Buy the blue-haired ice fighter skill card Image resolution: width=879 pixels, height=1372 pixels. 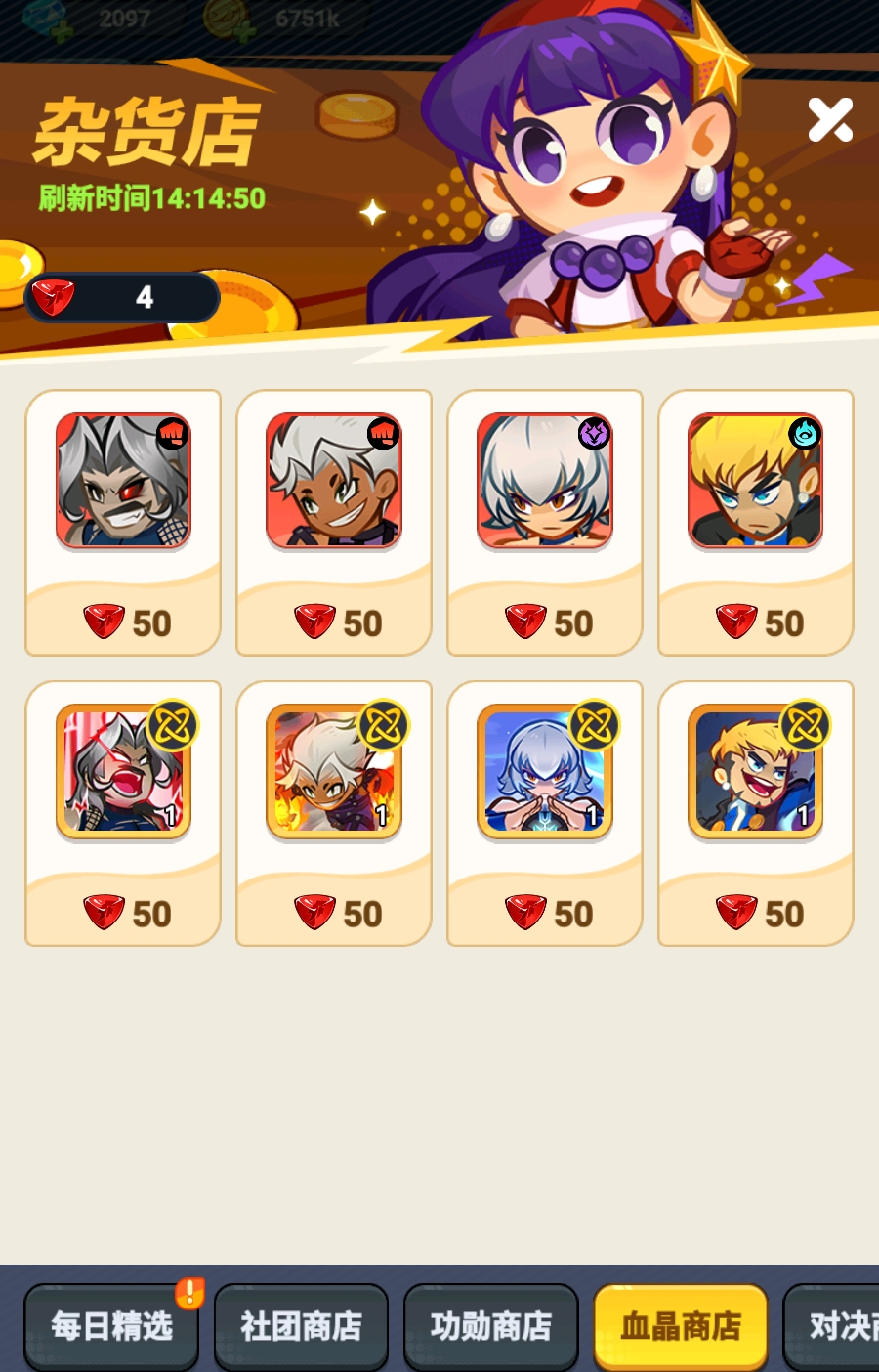coord(545,813)
